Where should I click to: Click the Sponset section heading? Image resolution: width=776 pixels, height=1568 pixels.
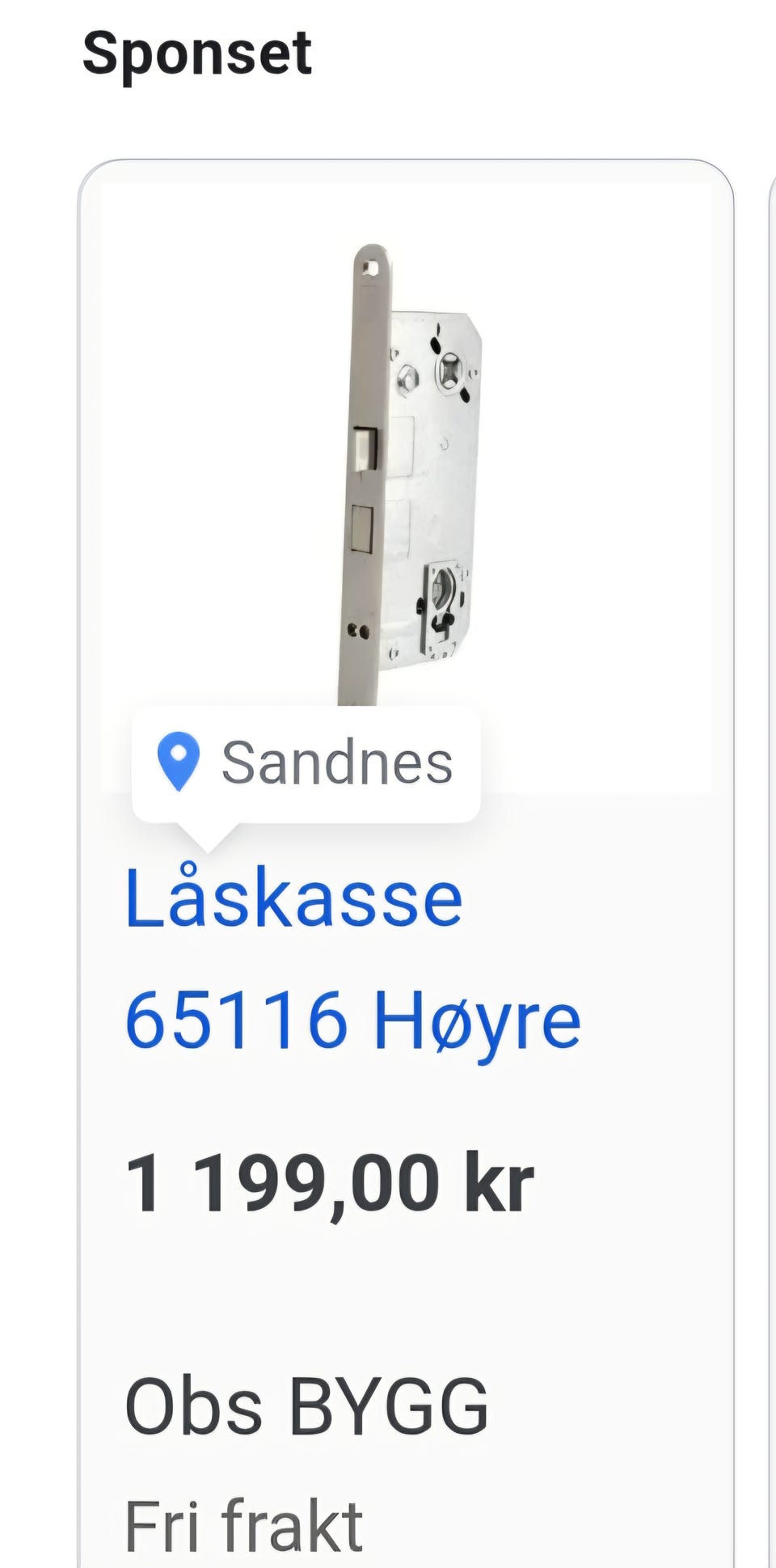coord(198,51)
